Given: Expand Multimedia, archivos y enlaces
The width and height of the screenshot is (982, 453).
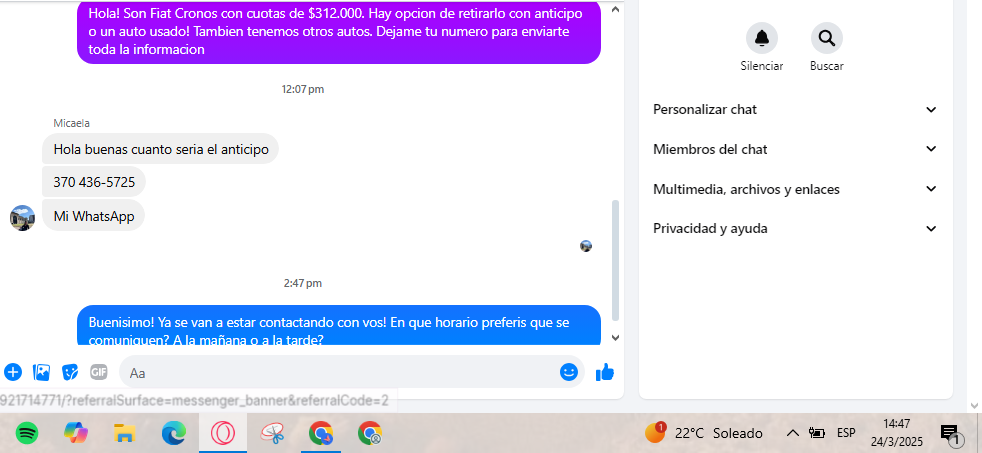Looking at the screenshot, I should click(x=795, y=189).
